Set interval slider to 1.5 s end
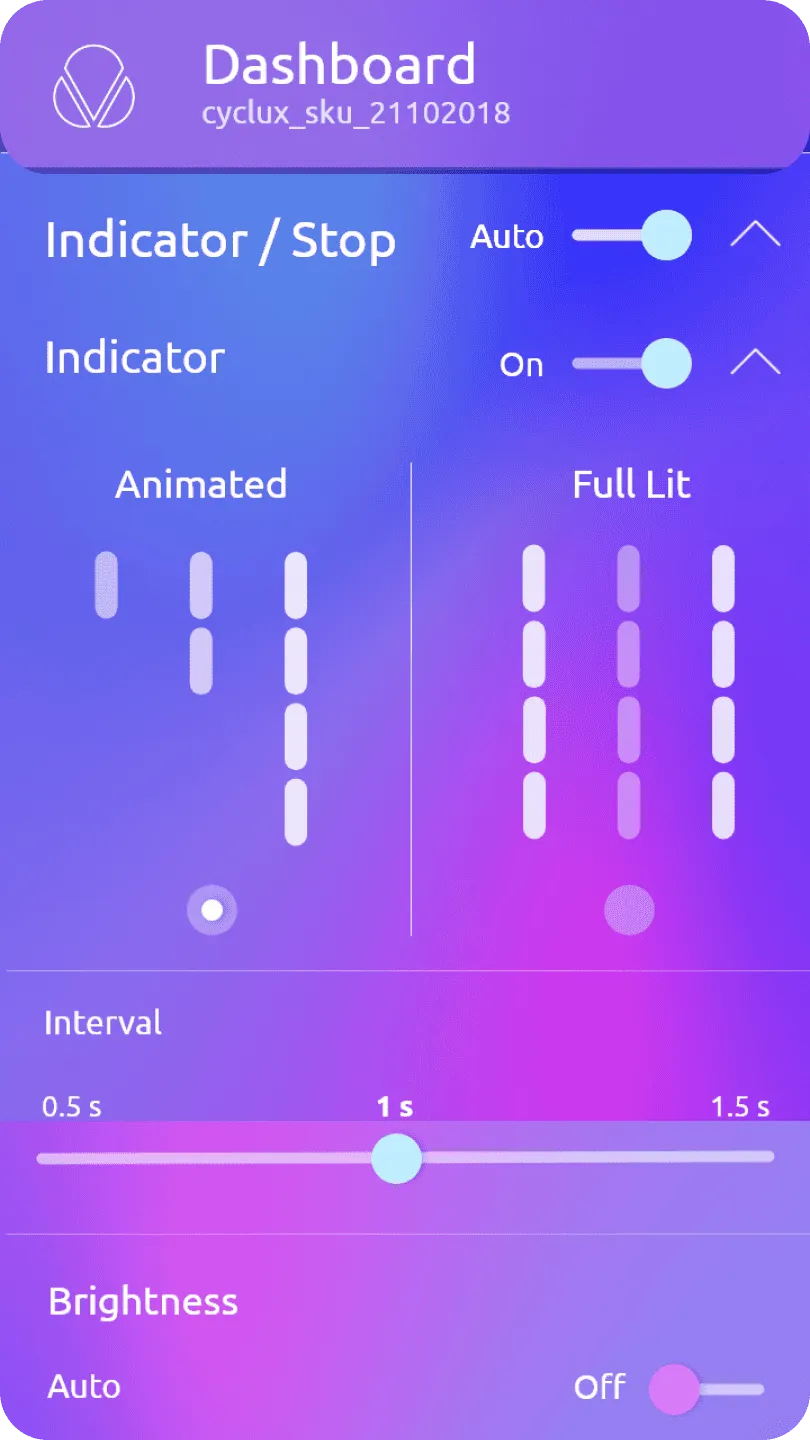The width and height of the screenshot is (810, 1440). point(770,1157)
